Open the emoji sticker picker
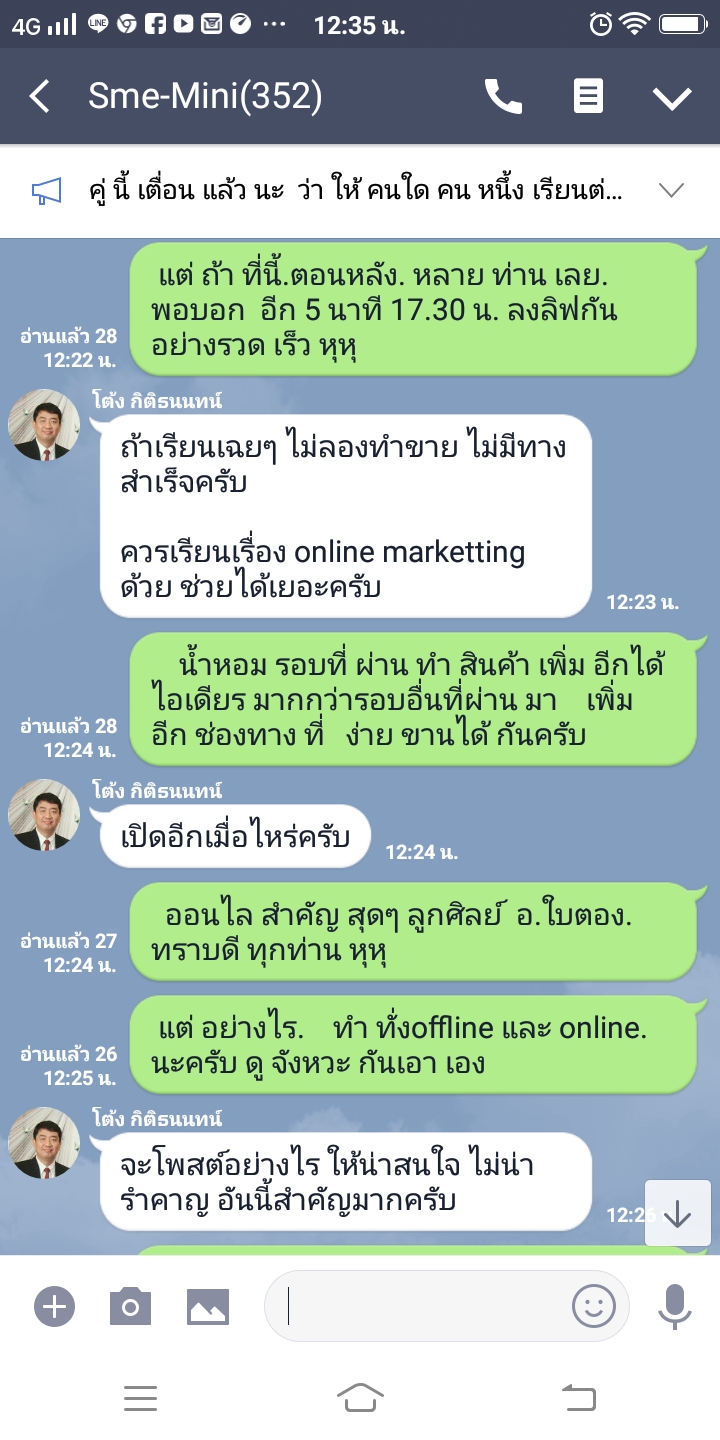The image size is (720, 1440). tap(593, 1306)
